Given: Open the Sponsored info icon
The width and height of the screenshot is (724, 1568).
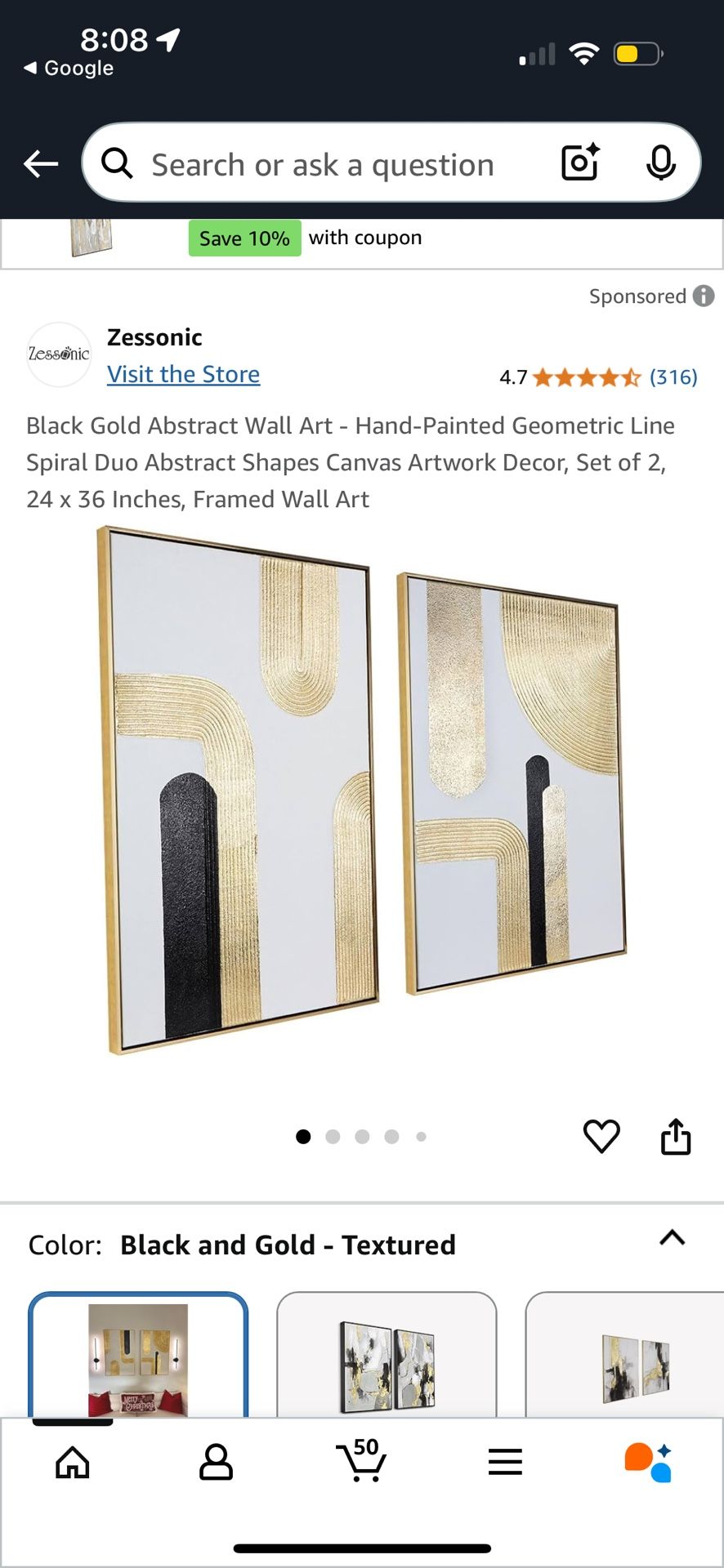Looking at the screenshot, I should point(704,296).
